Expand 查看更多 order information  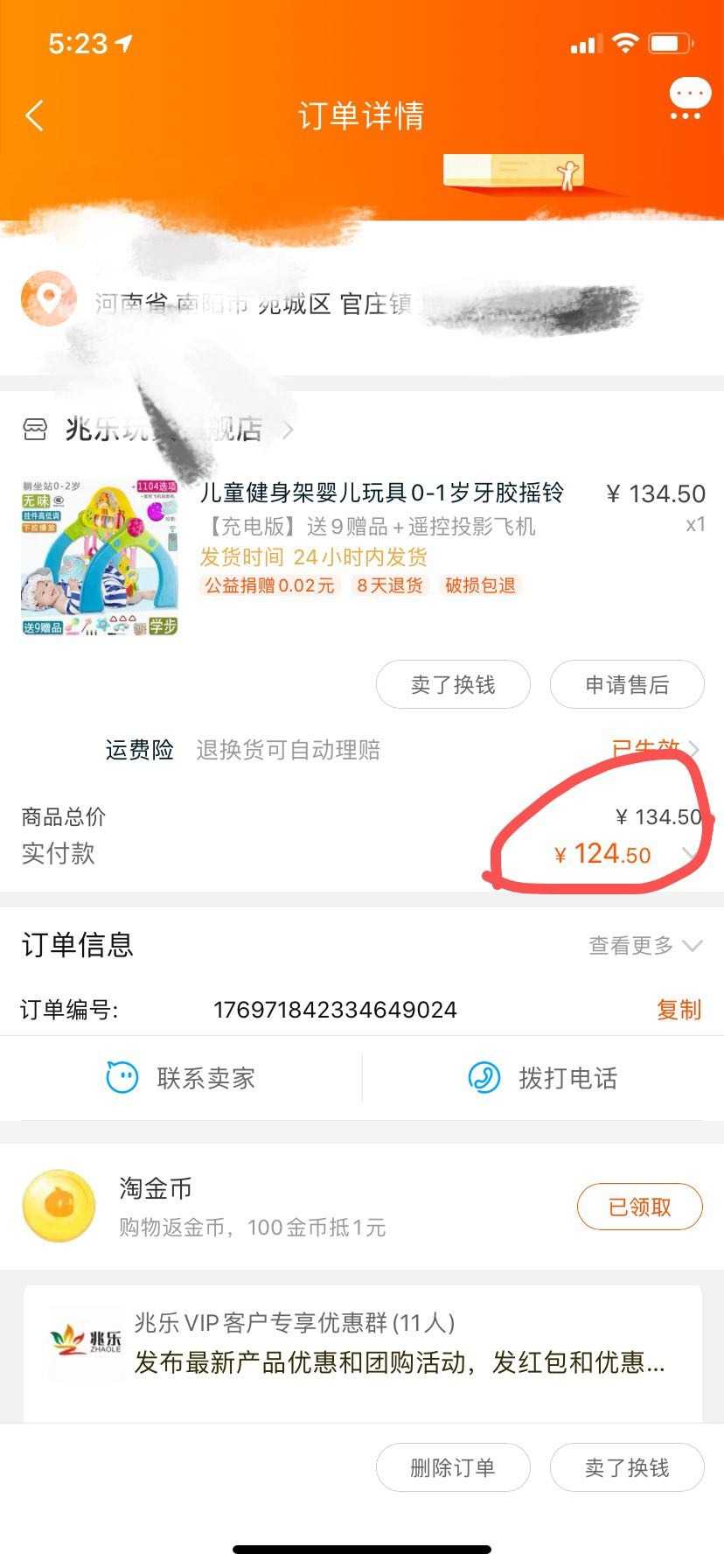coord(645,945)
